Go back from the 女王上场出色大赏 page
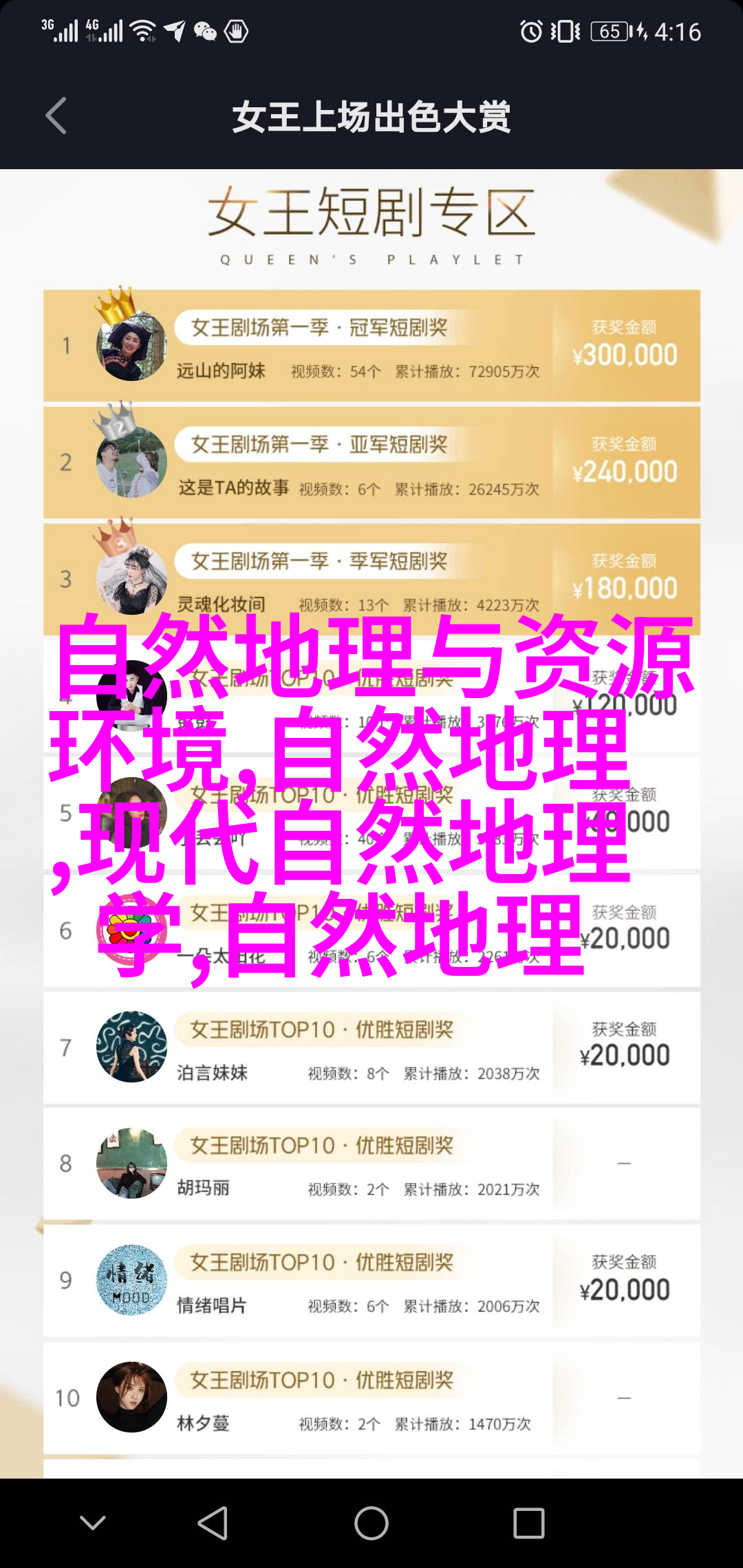The height and width of the screenshot is (1568, 743). click(x=56, y=116)
